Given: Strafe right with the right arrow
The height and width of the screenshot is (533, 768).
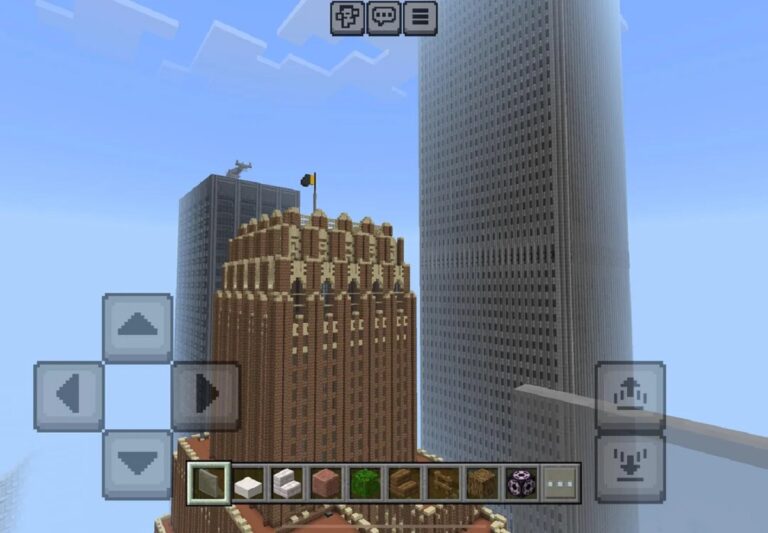Looking at the screenshot, I should pos(205,395).
